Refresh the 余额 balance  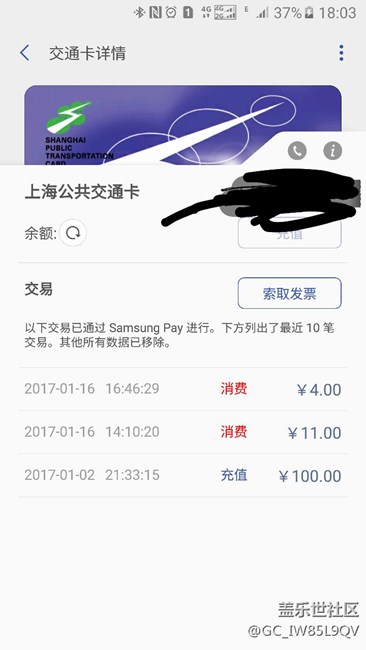click(73, 233)
